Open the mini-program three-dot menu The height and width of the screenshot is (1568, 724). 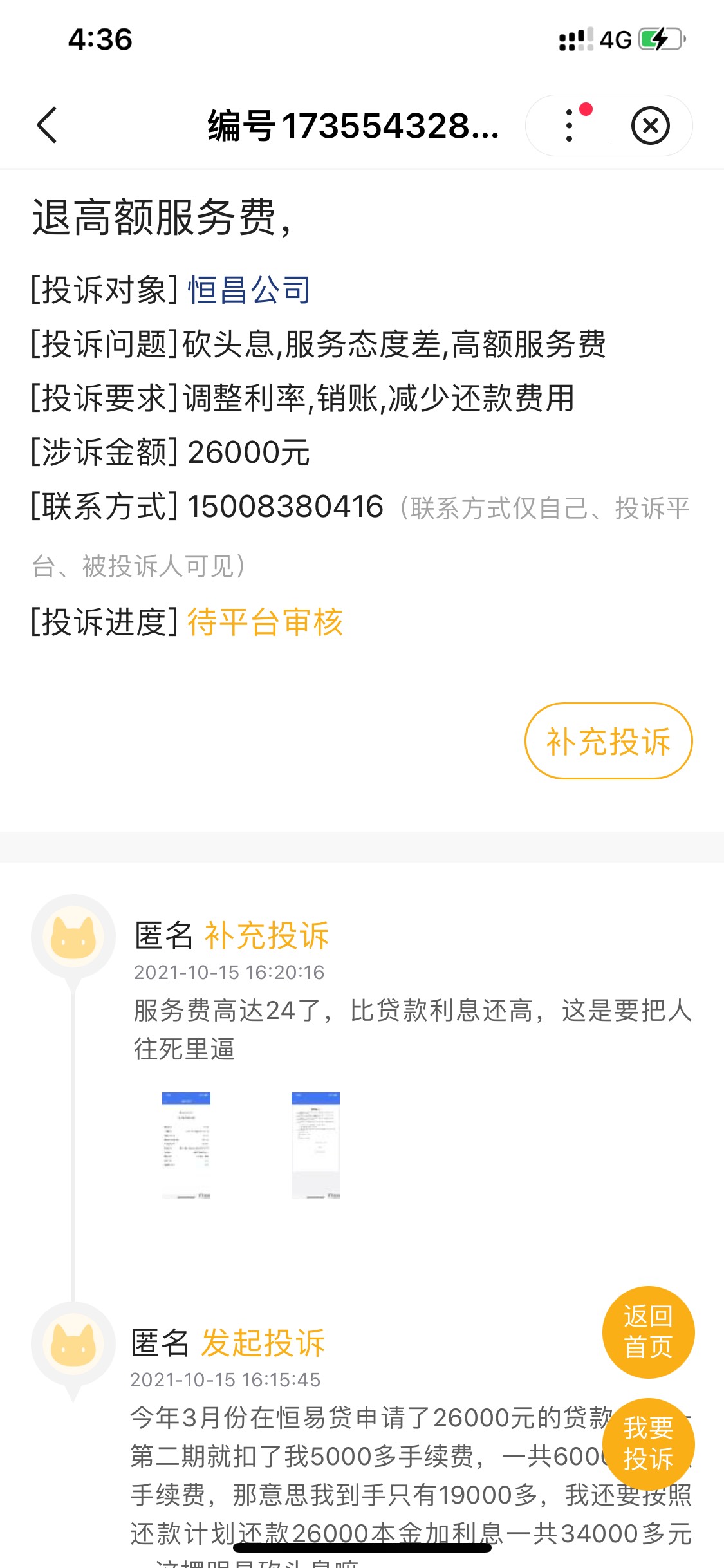click(x=569, y=126)
